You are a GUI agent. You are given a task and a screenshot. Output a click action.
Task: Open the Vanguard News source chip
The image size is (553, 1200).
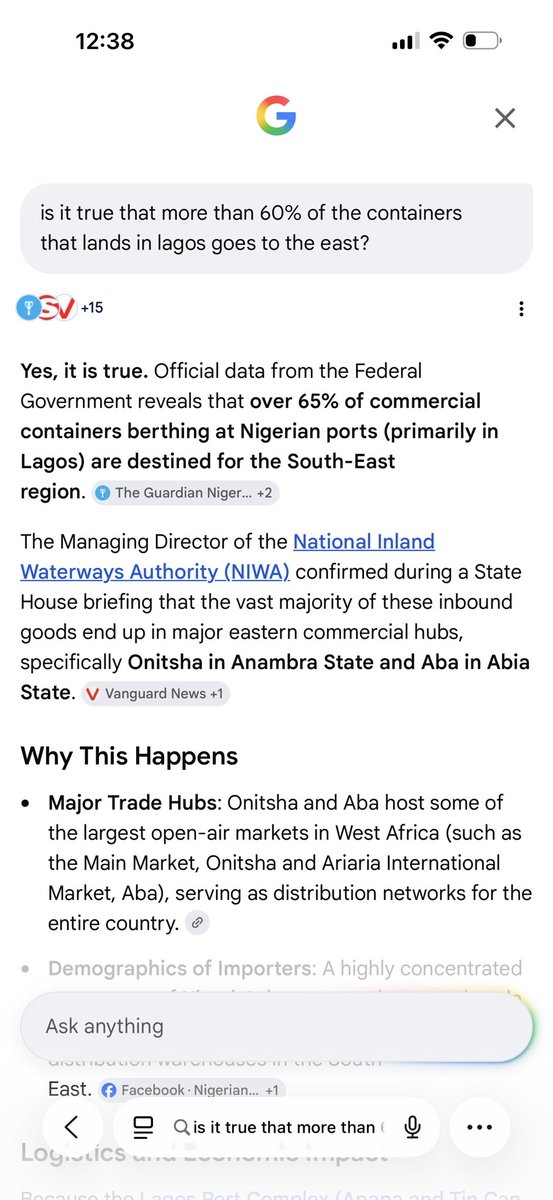click(156, 693)
